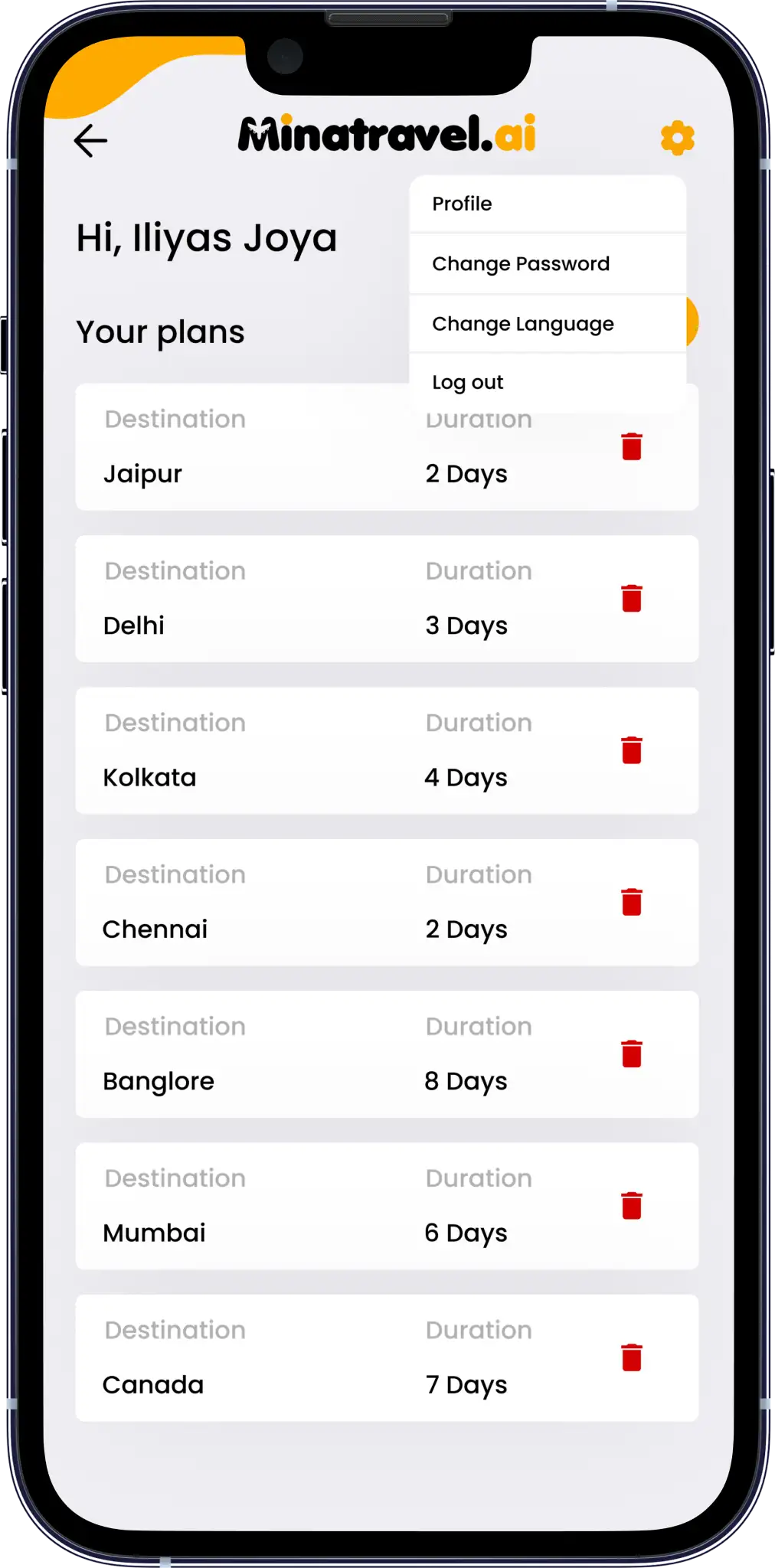The width and height of the screenshot is (775, 1568).
Task: Remove the Kolkata plan with trash icon
Action: [x=632, y=750]
